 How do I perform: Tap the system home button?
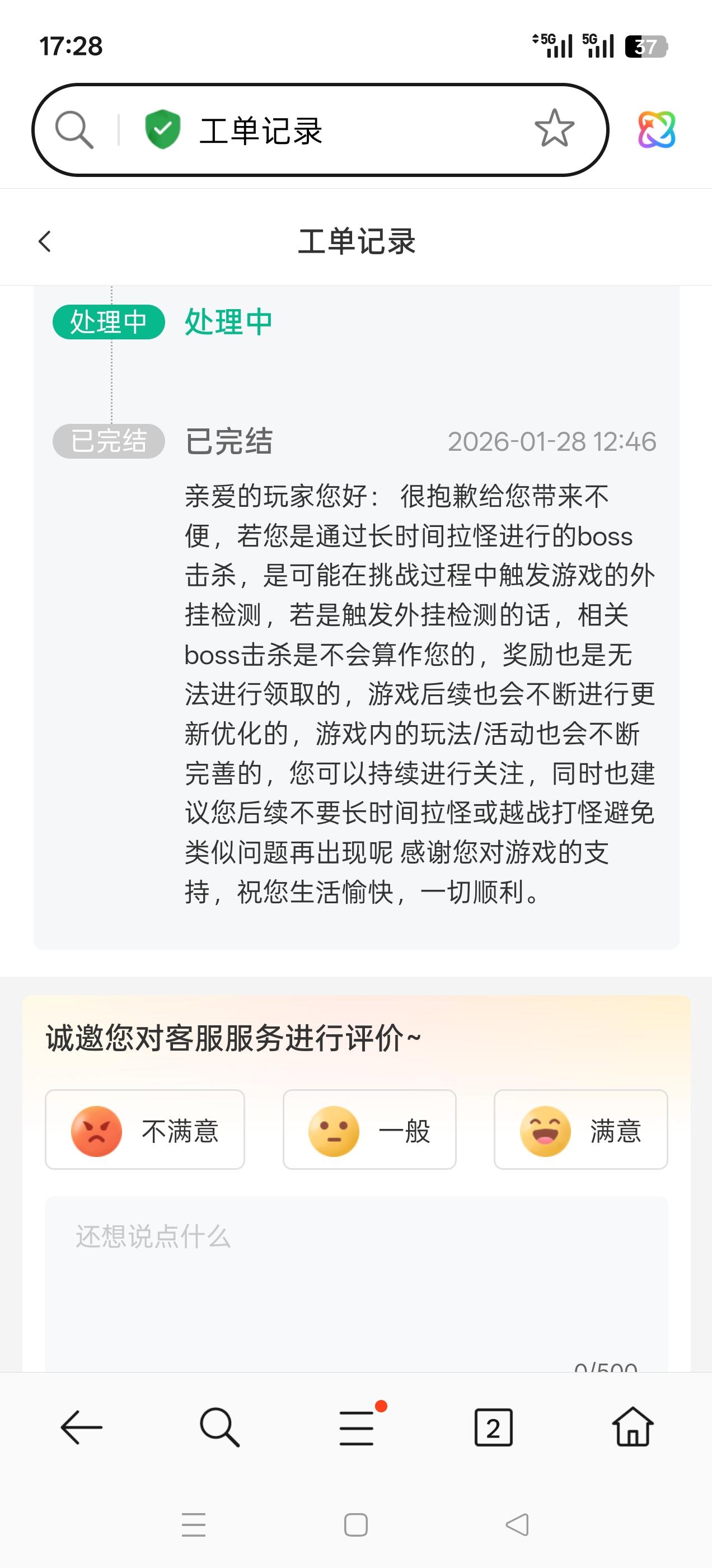(x=356, y=1525)
